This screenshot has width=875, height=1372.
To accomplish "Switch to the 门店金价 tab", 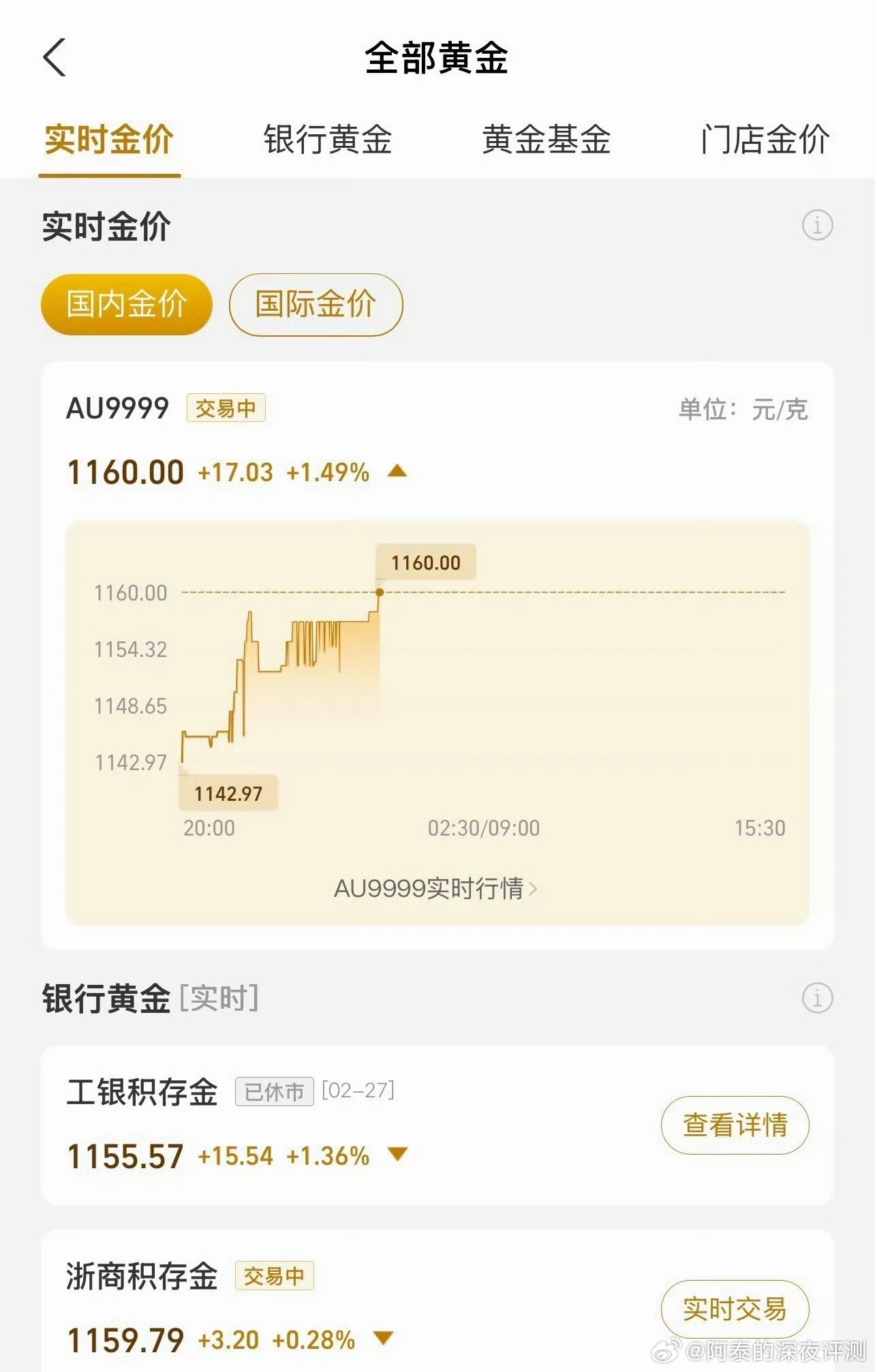I will pyautogui.click(x=765, y=138).
